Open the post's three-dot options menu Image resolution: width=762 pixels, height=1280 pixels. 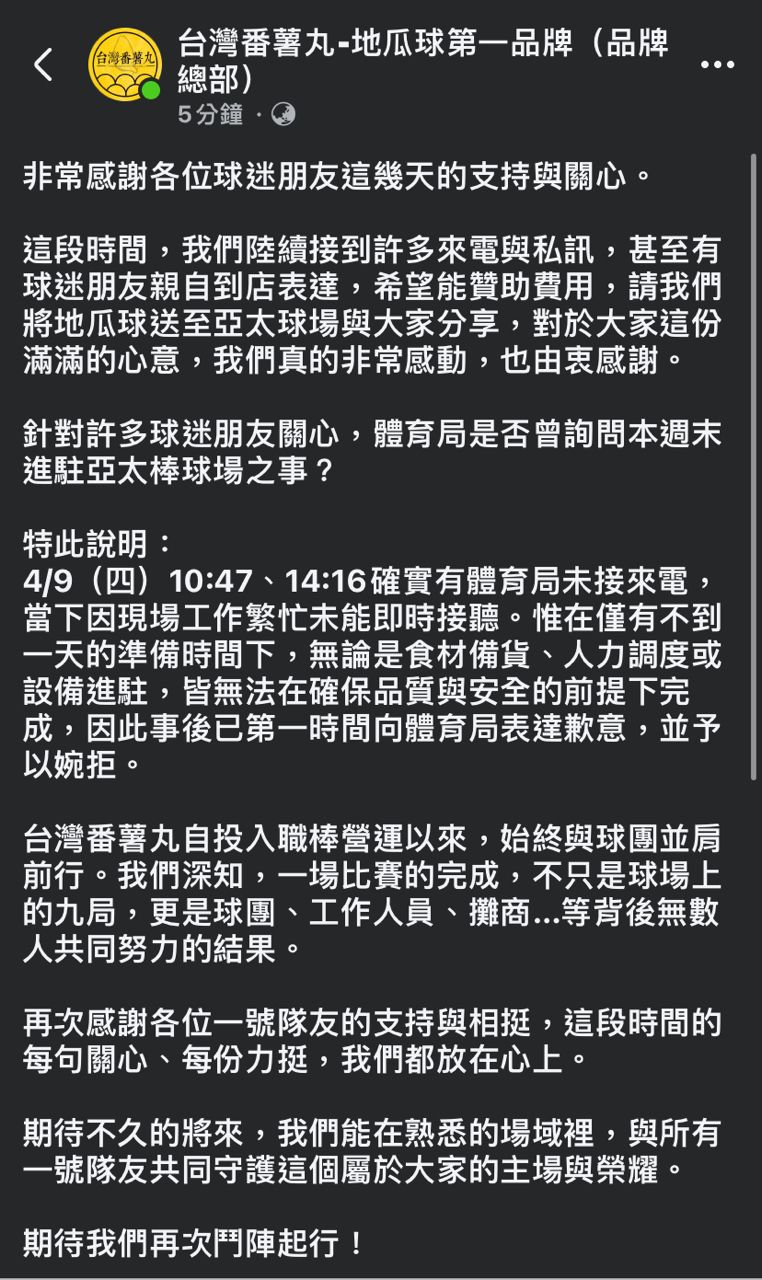pos(716,65)
